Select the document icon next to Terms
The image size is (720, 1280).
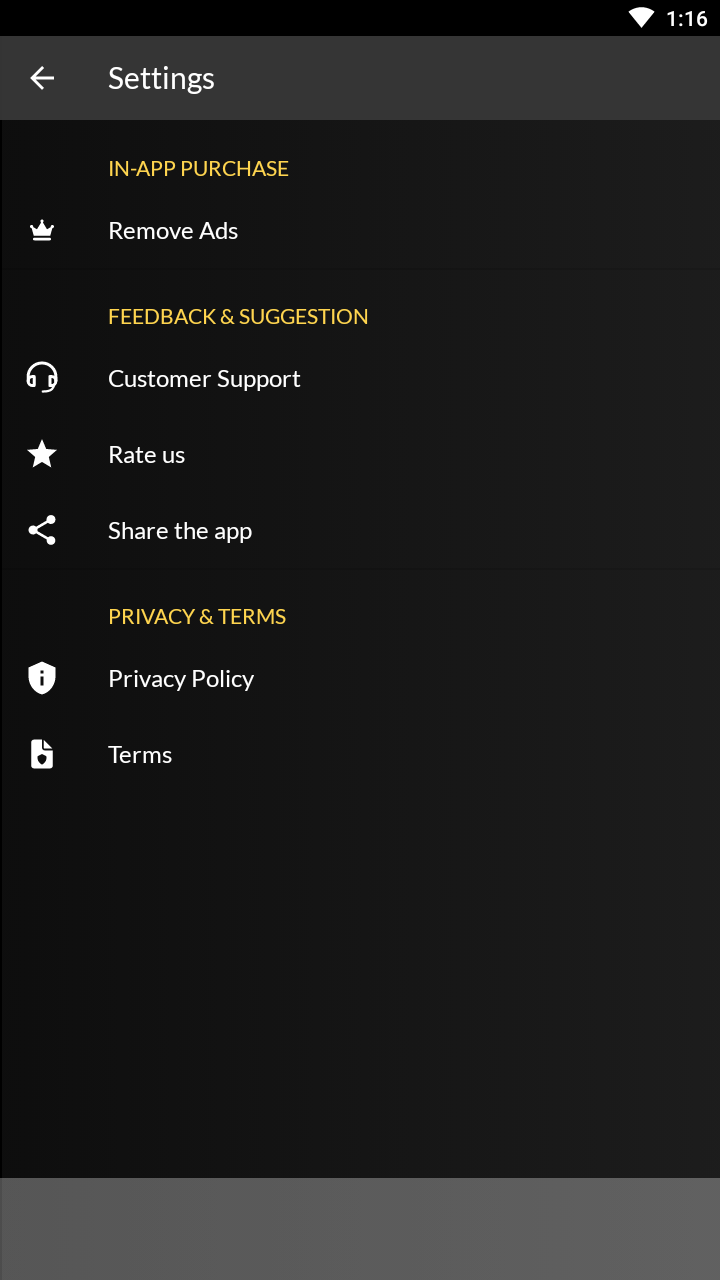[41, 754]
